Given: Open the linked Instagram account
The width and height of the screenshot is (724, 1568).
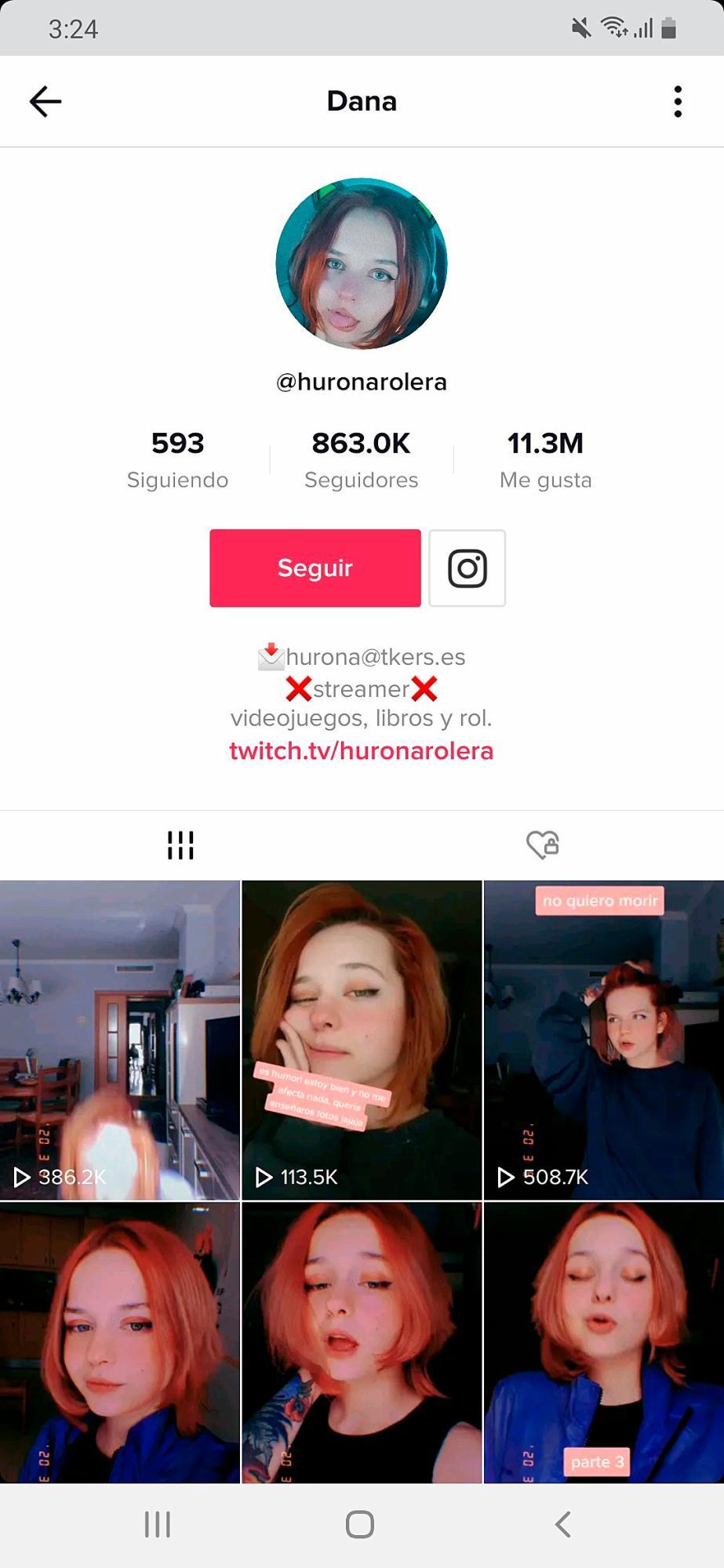Looking at the screenshot, I should tap(467, 568).
